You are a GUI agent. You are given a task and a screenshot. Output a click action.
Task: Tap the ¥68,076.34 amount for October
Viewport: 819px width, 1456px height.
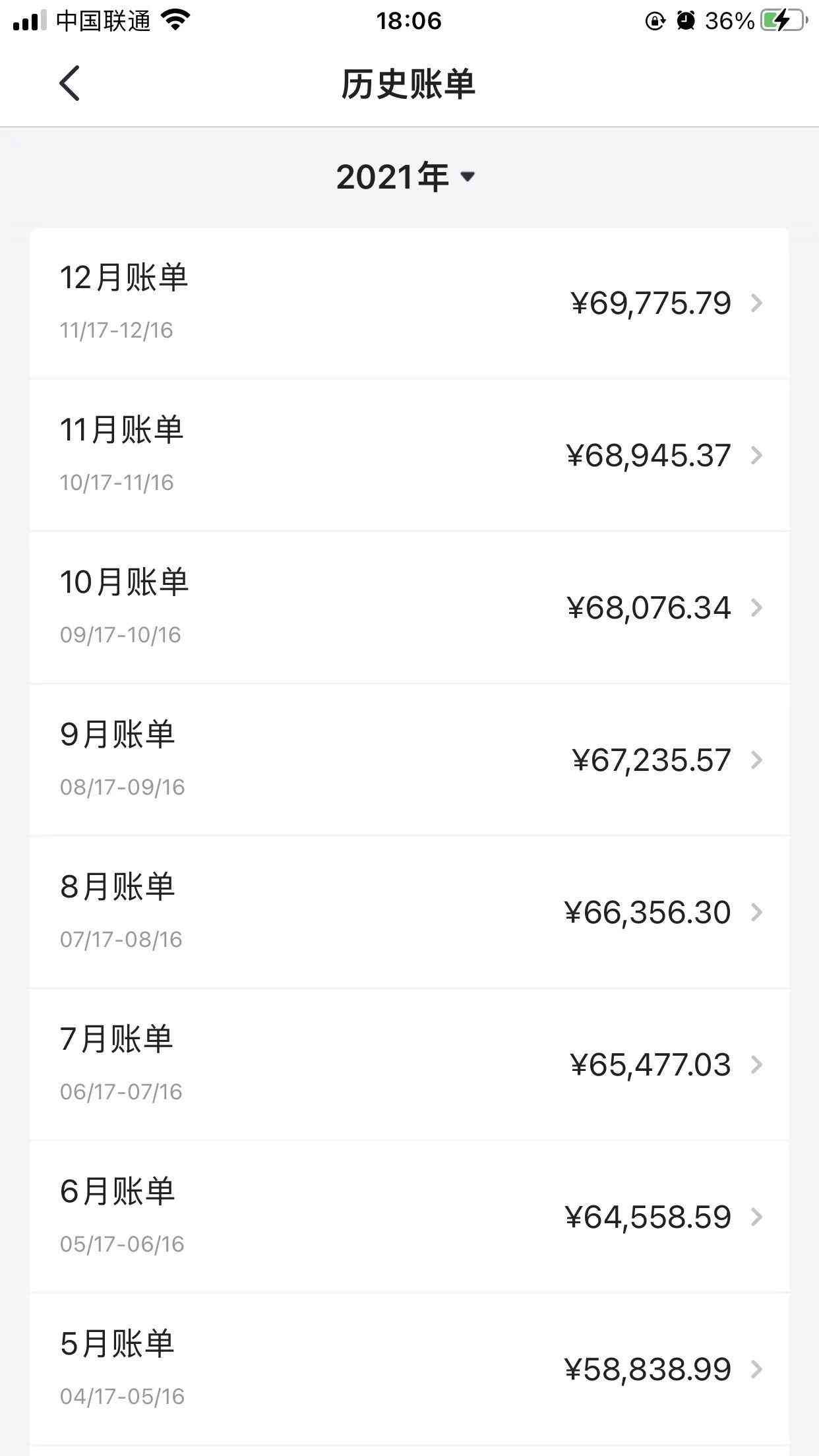coord(650,608)
